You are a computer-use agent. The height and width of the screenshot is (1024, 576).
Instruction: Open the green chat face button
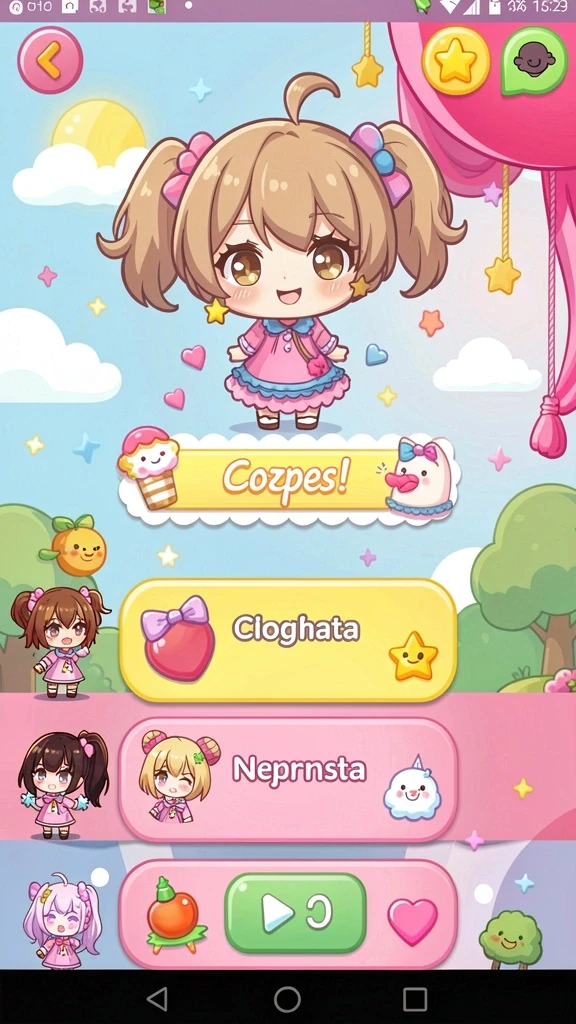[x=534, y=61]
